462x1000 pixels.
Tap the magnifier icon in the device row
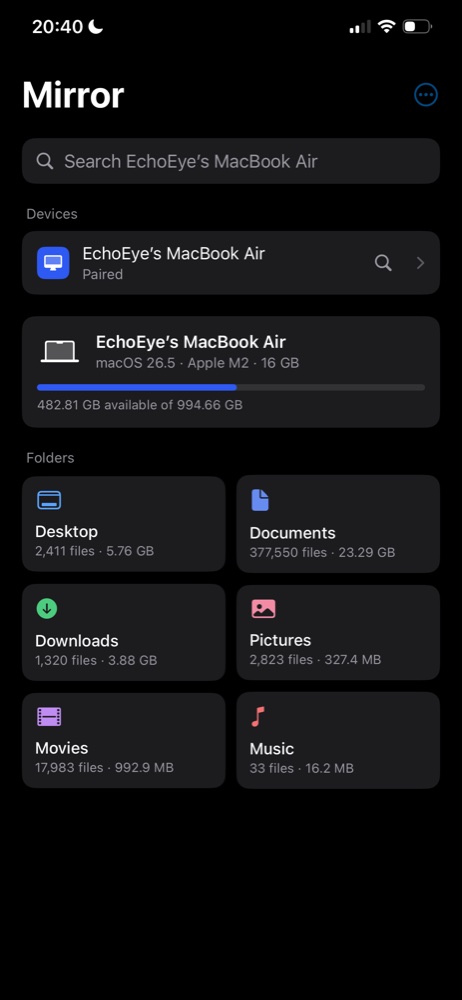[383, 263]
